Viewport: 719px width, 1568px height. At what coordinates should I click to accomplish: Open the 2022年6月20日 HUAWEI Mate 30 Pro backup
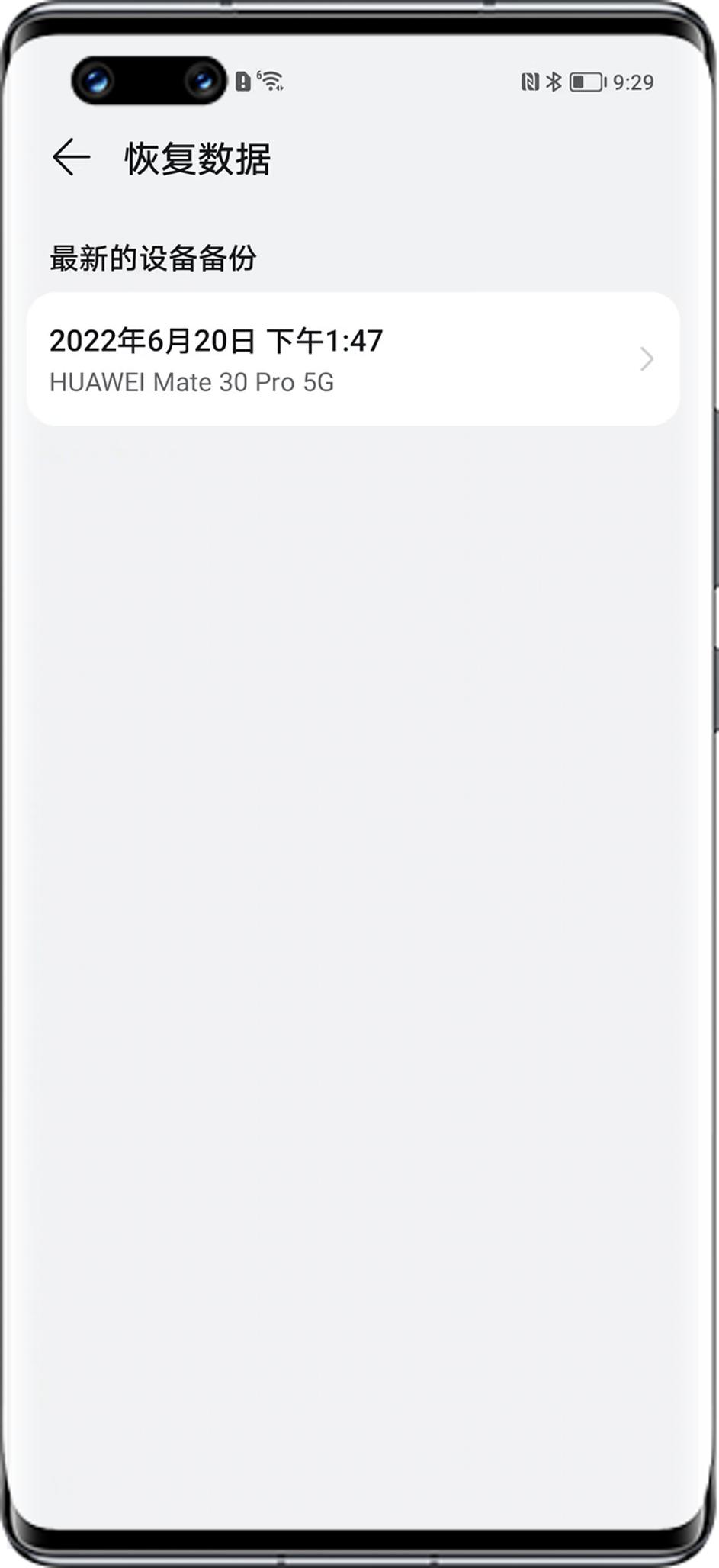(x=352, y=359)
